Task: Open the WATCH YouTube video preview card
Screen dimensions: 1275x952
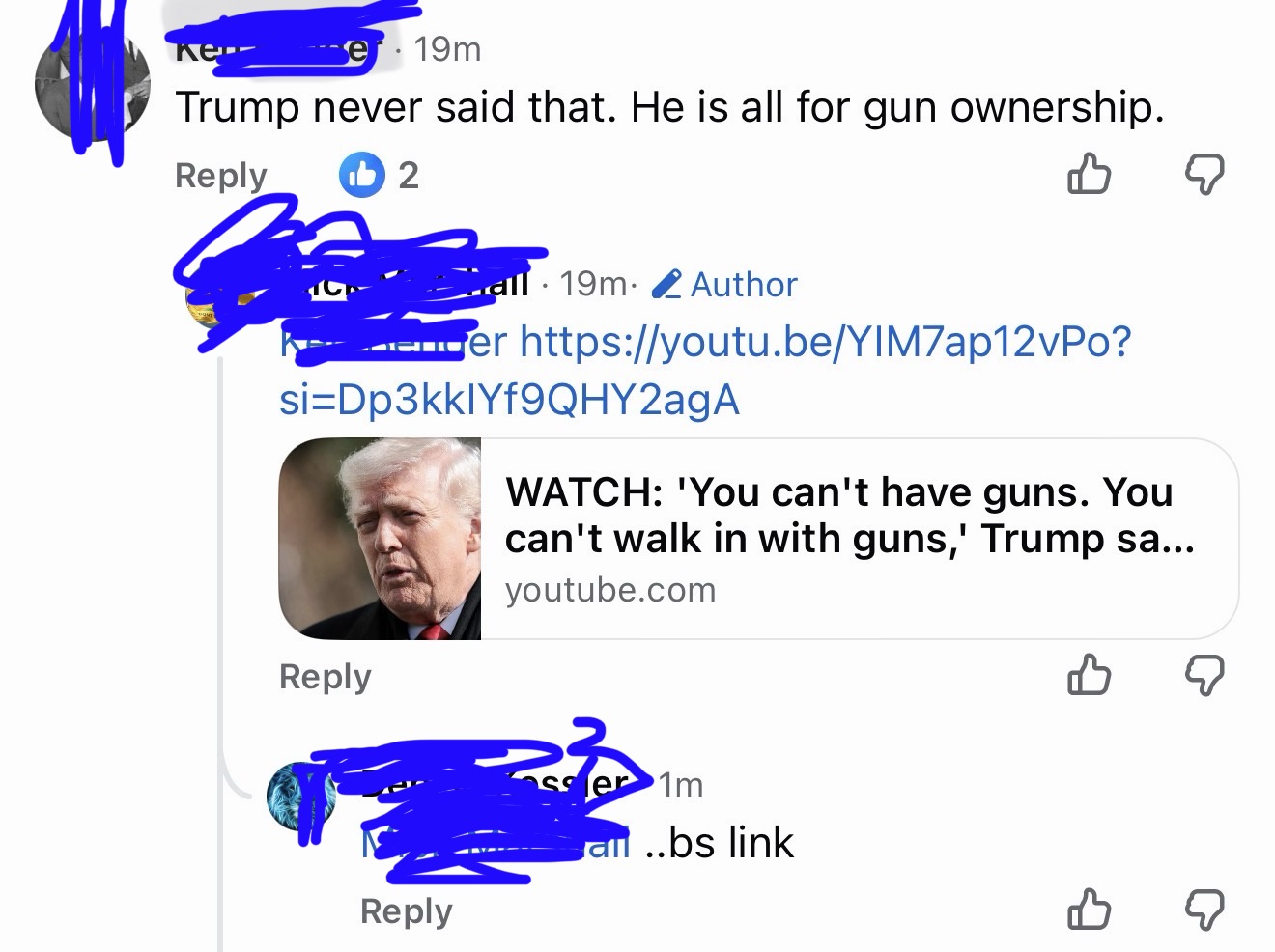Action: point(758,539)
